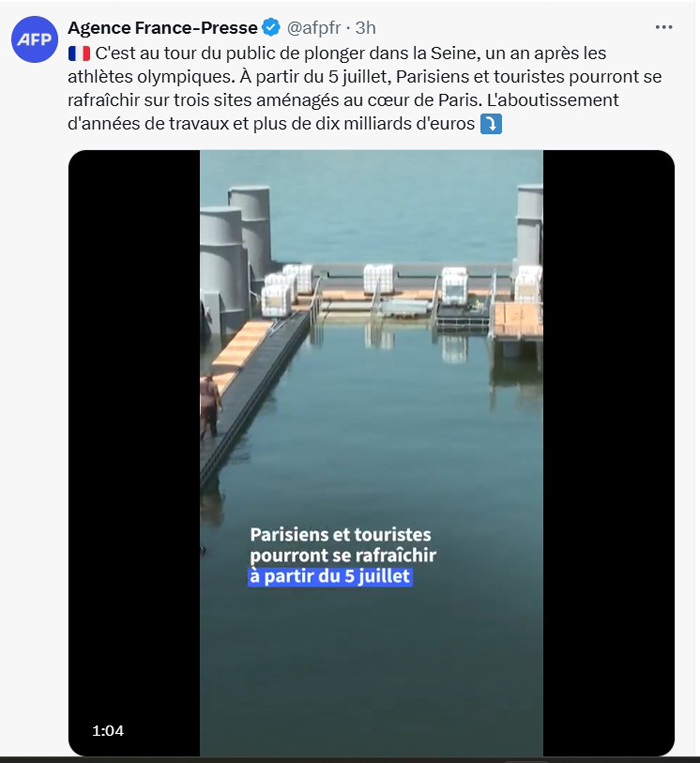Play the Seine swimming video
700x763 pixels.
371,452
